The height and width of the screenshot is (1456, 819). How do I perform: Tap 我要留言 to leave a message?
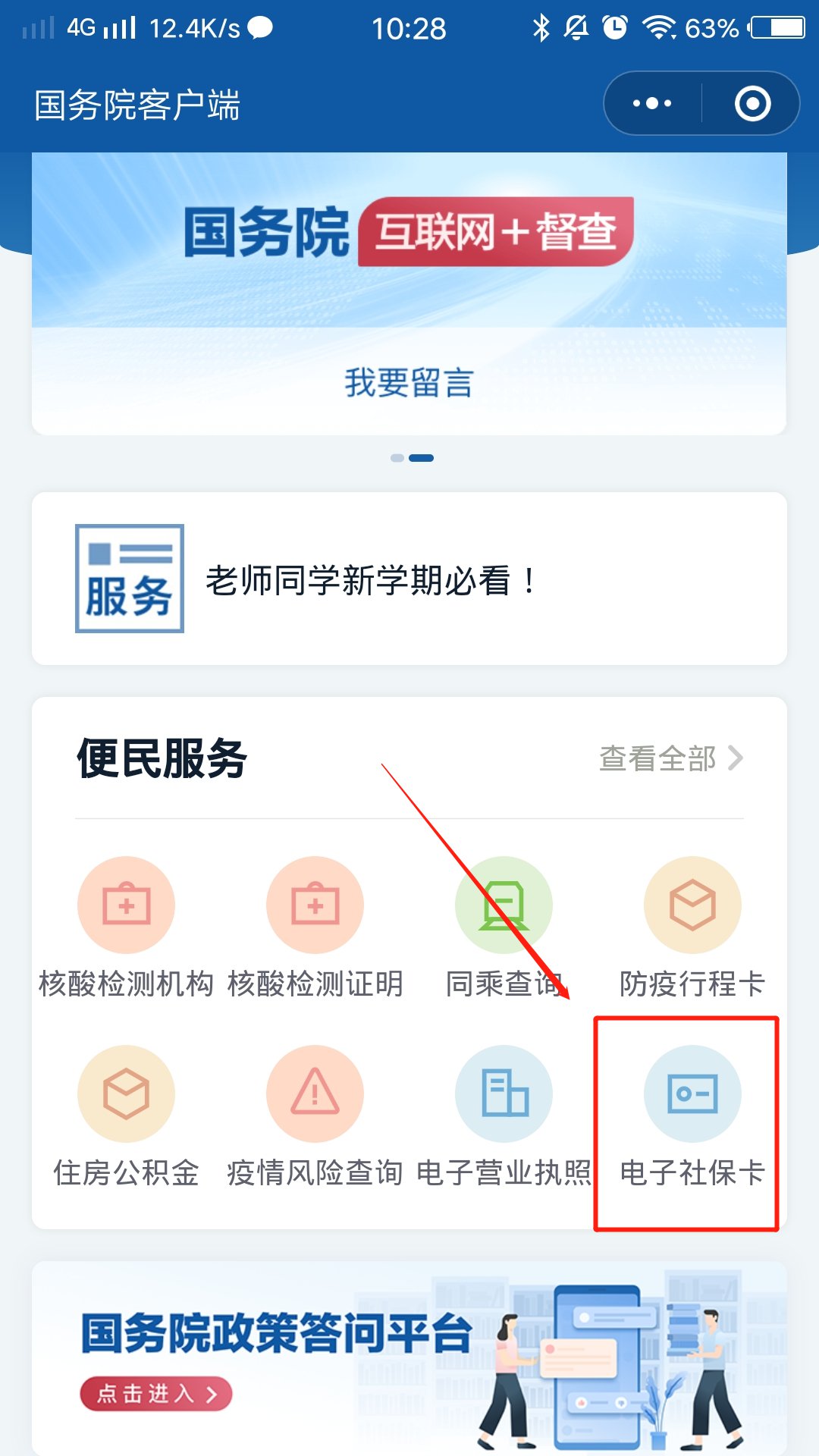coord(409,382)
